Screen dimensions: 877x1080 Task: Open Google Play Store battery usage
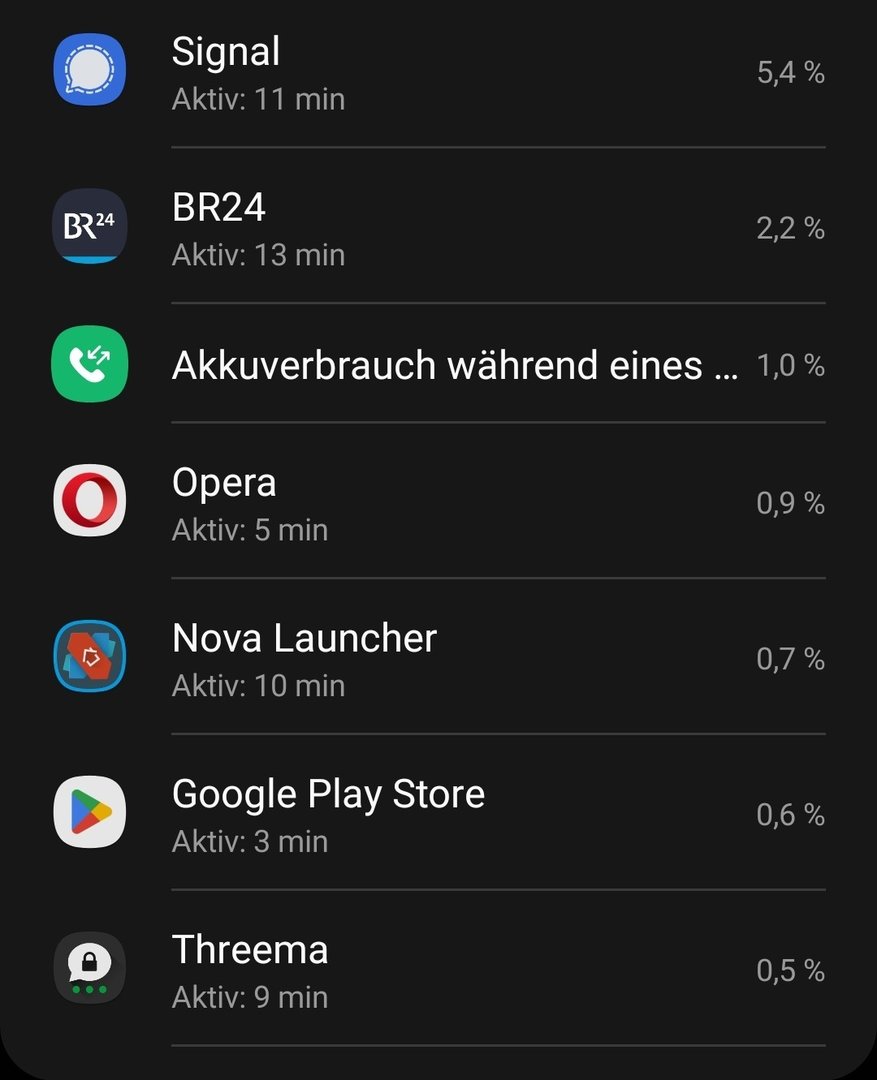(x=438, y=814)
